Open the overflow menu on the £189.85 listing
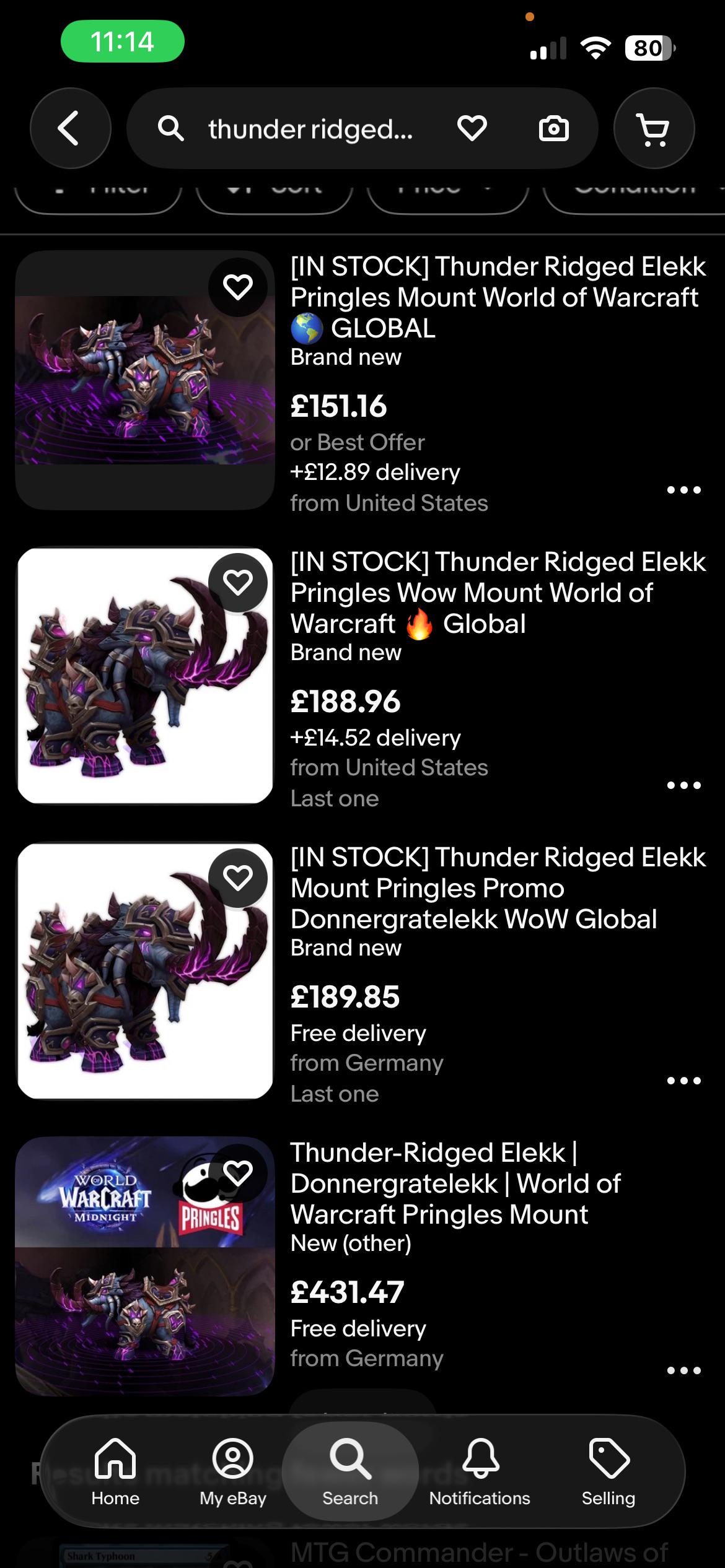This screenshot has width=725, height=1568. (x=683, y=1081)
